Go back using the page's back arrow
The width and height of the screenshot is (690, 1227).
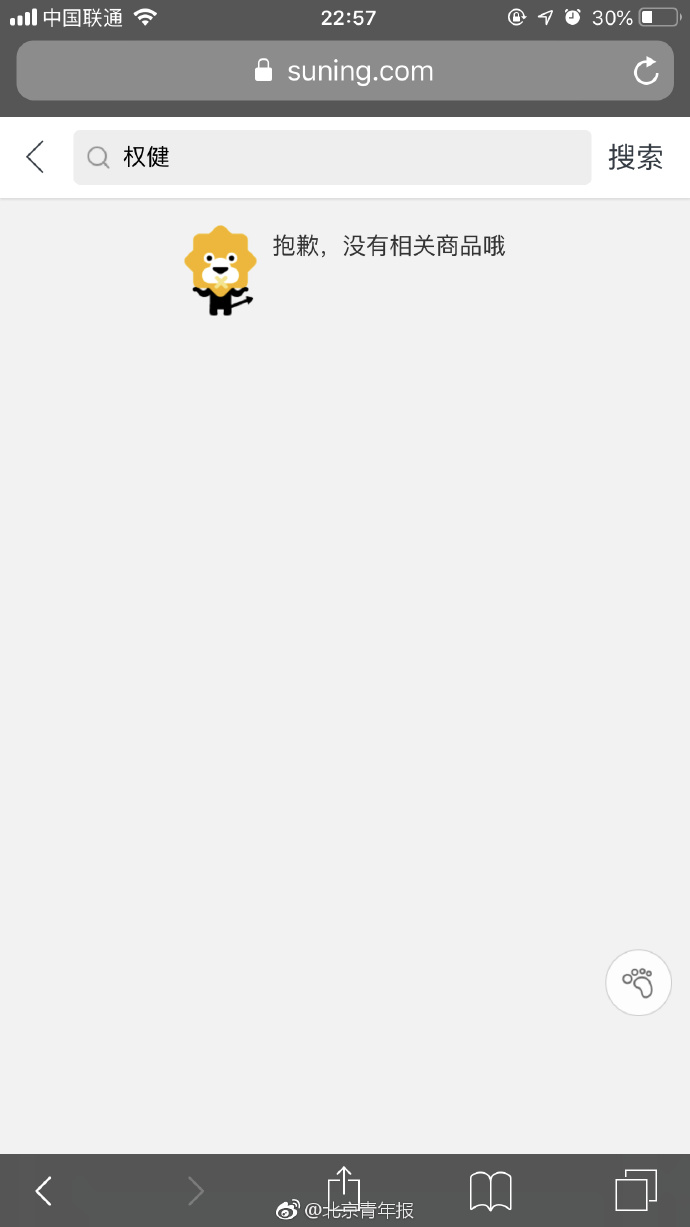(x=36, y=157)
